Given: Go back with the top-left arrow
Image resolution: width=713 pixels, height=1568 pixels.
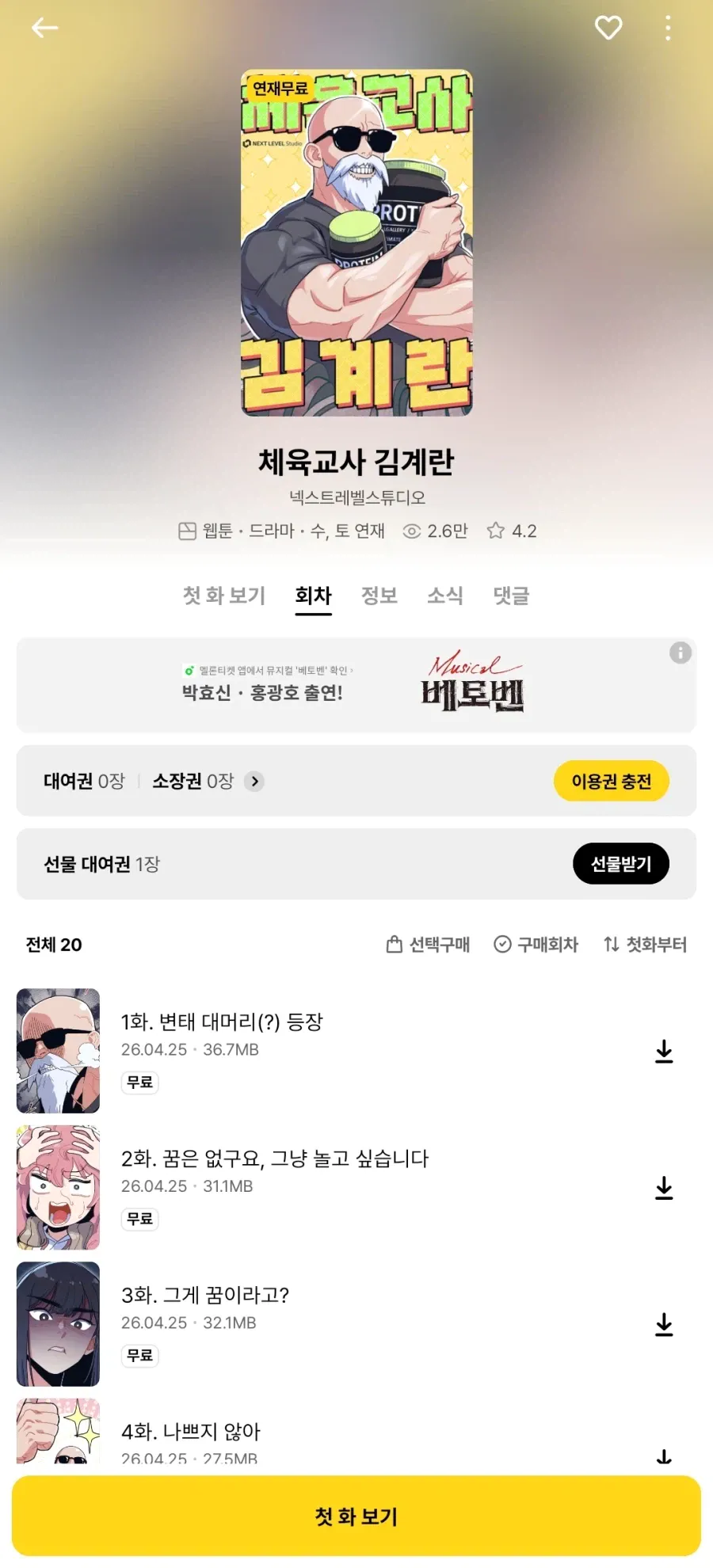Looking at the screenshot, I should pos(45,29).
